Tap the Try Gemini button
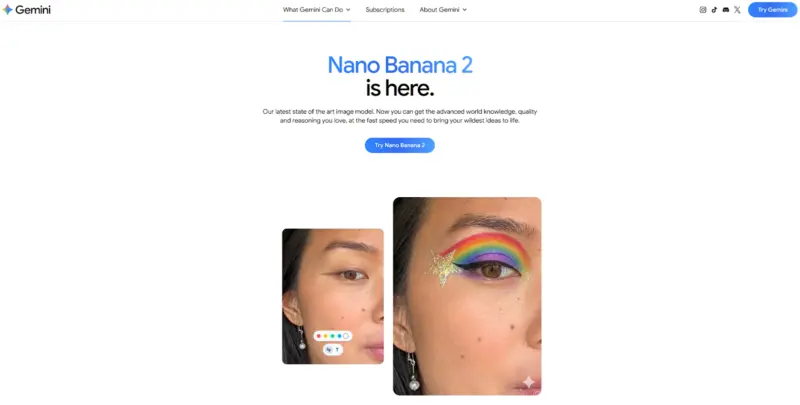 (x=772, y=10)
